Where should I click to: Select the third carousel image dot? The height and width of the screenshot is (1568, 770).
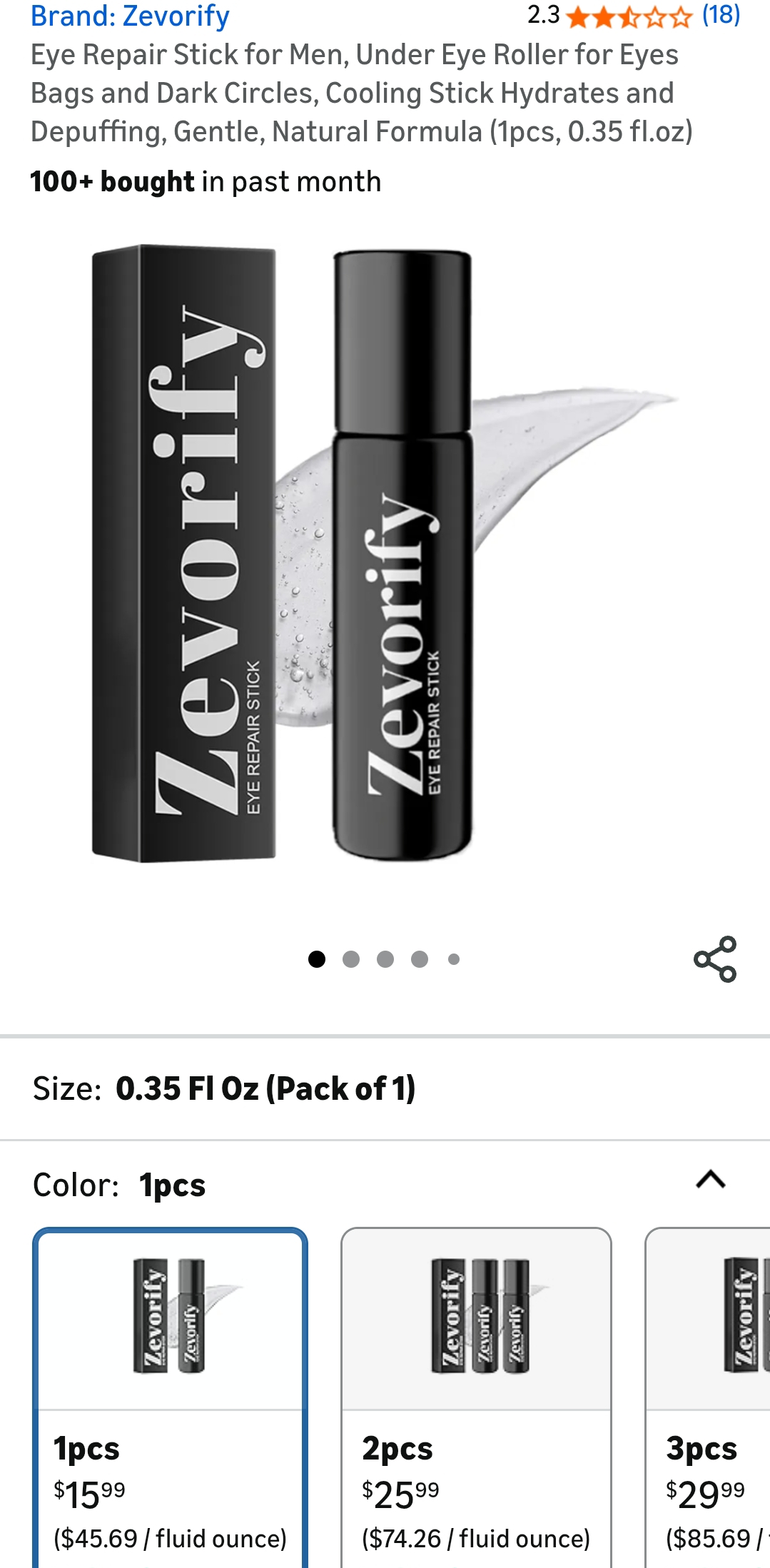[384, 958]
